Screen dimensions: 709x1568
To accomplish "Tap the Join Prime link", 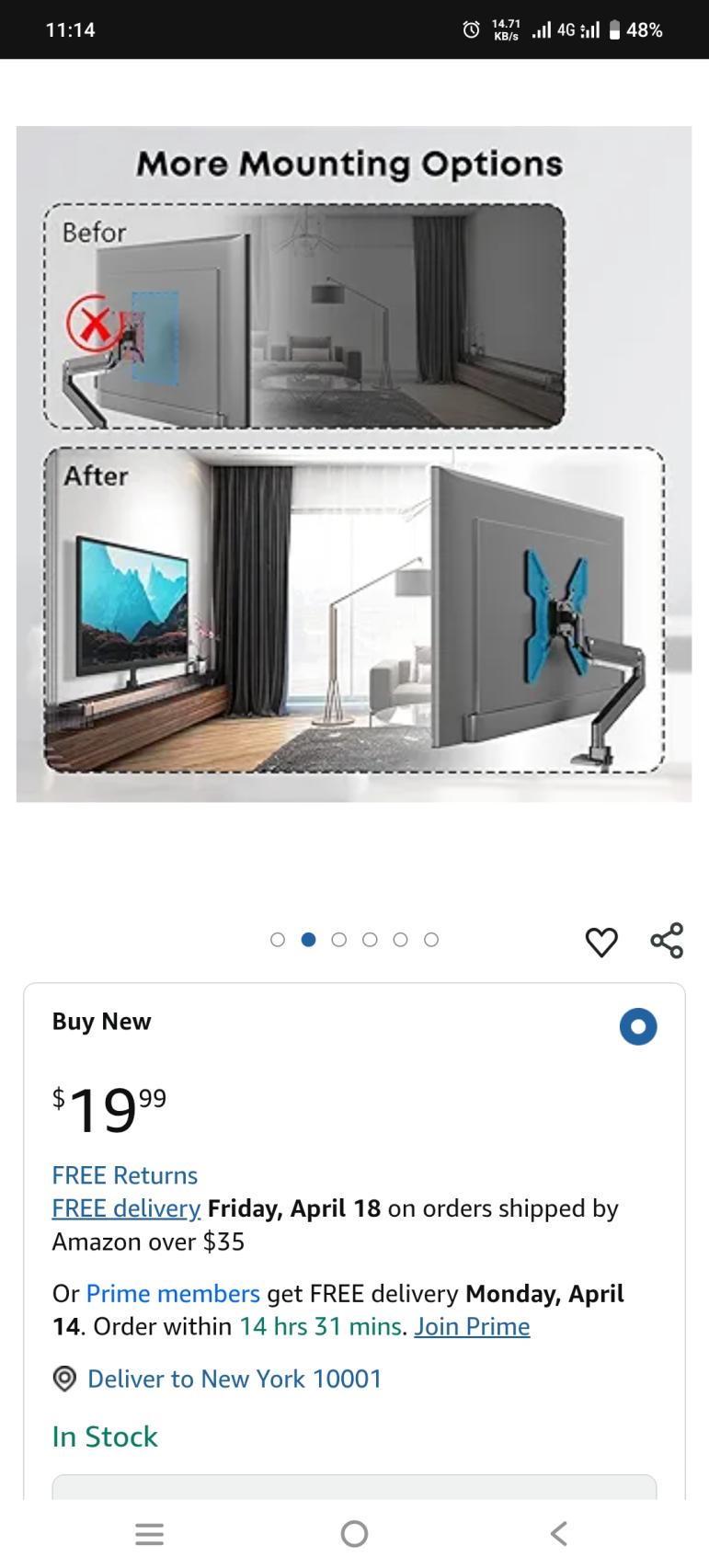I will coord(472,1326).
